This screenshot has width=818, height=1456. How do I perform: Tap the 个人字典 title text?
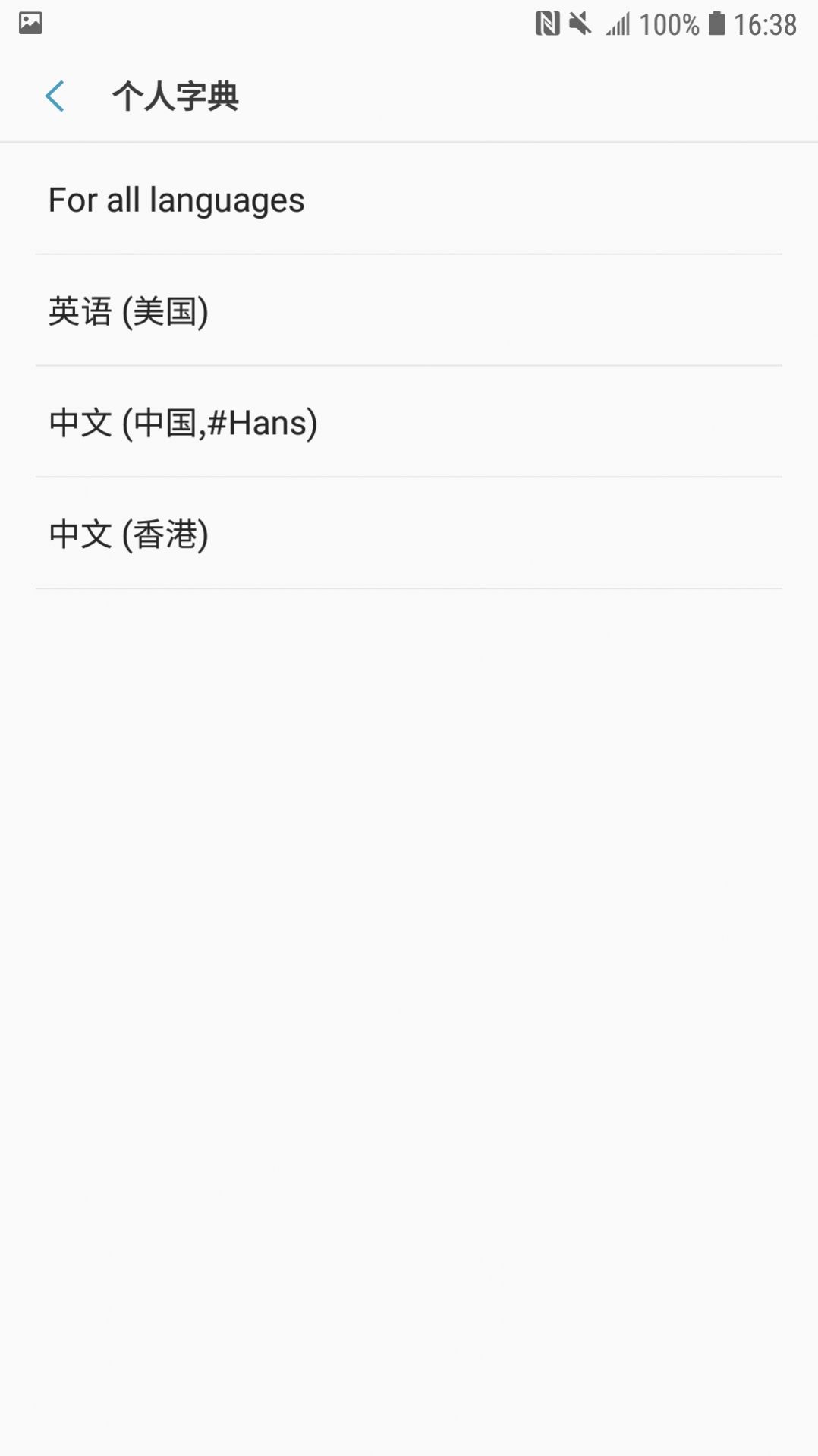point(175,96)
